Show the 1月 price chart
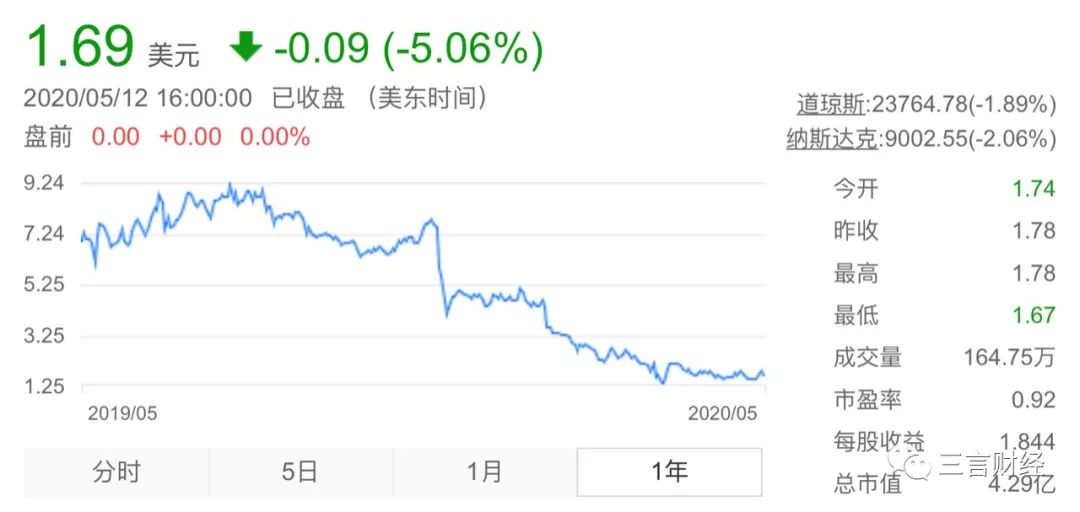Image resolution: width=1080 pixels, height=512 pixels. (485, 470)
